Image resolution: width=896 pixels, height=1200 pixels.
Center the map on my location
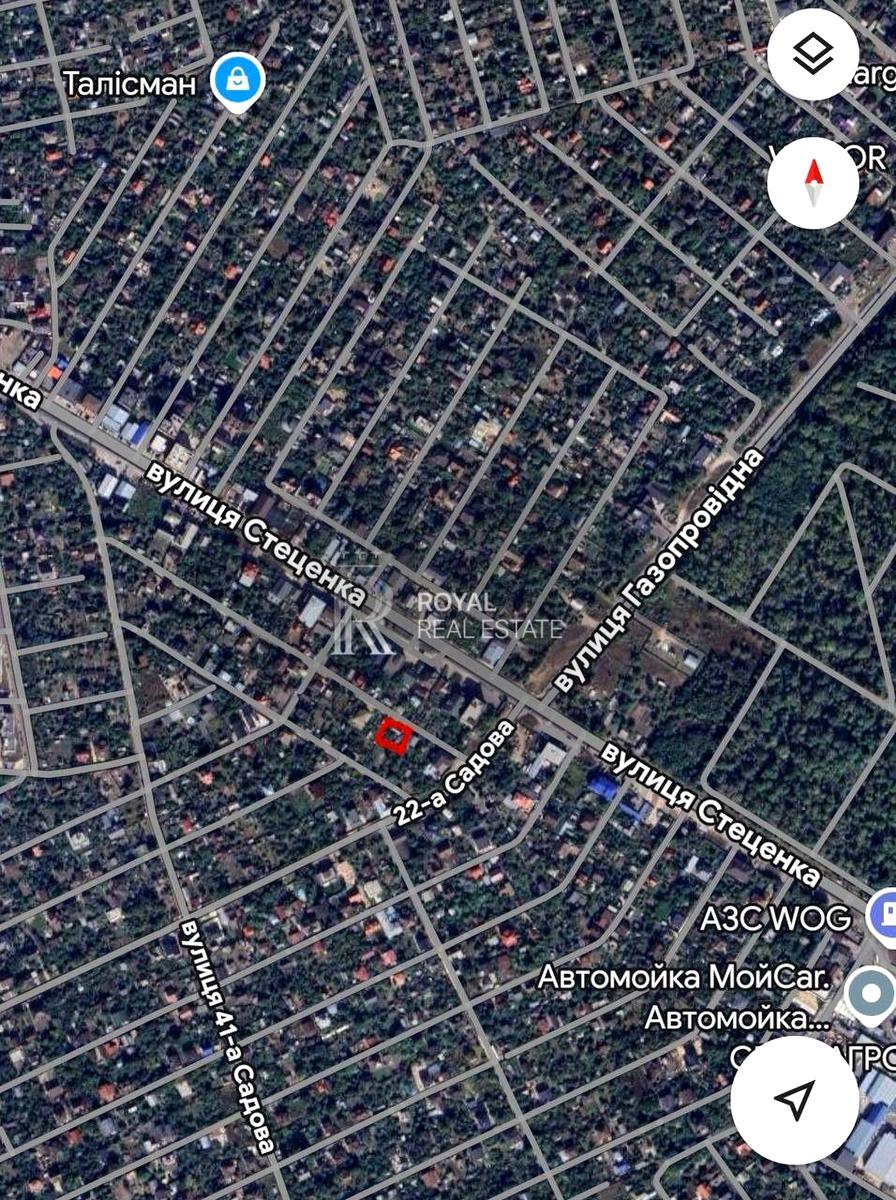794,1100
